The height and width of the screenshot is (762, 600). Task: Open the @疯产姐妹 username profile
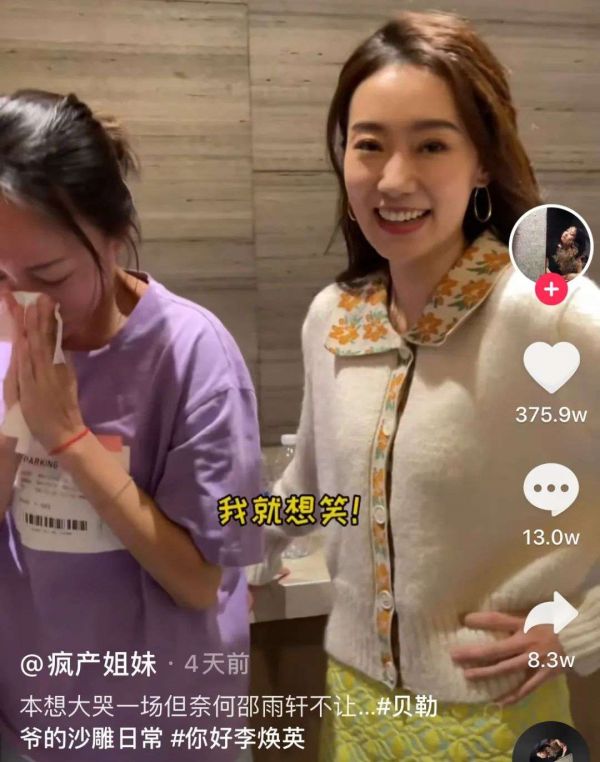tap(88, 664)
